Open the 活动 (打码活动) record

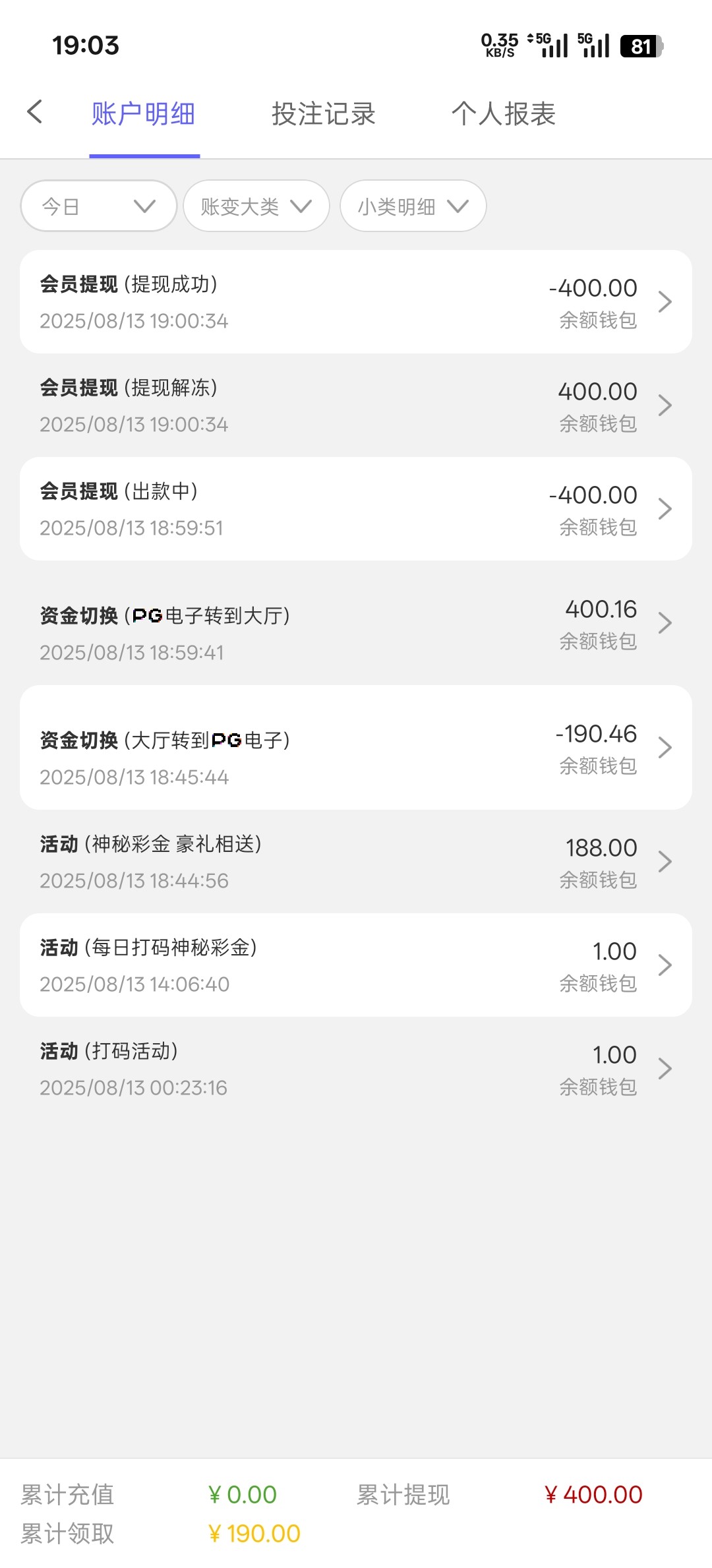356,1069
